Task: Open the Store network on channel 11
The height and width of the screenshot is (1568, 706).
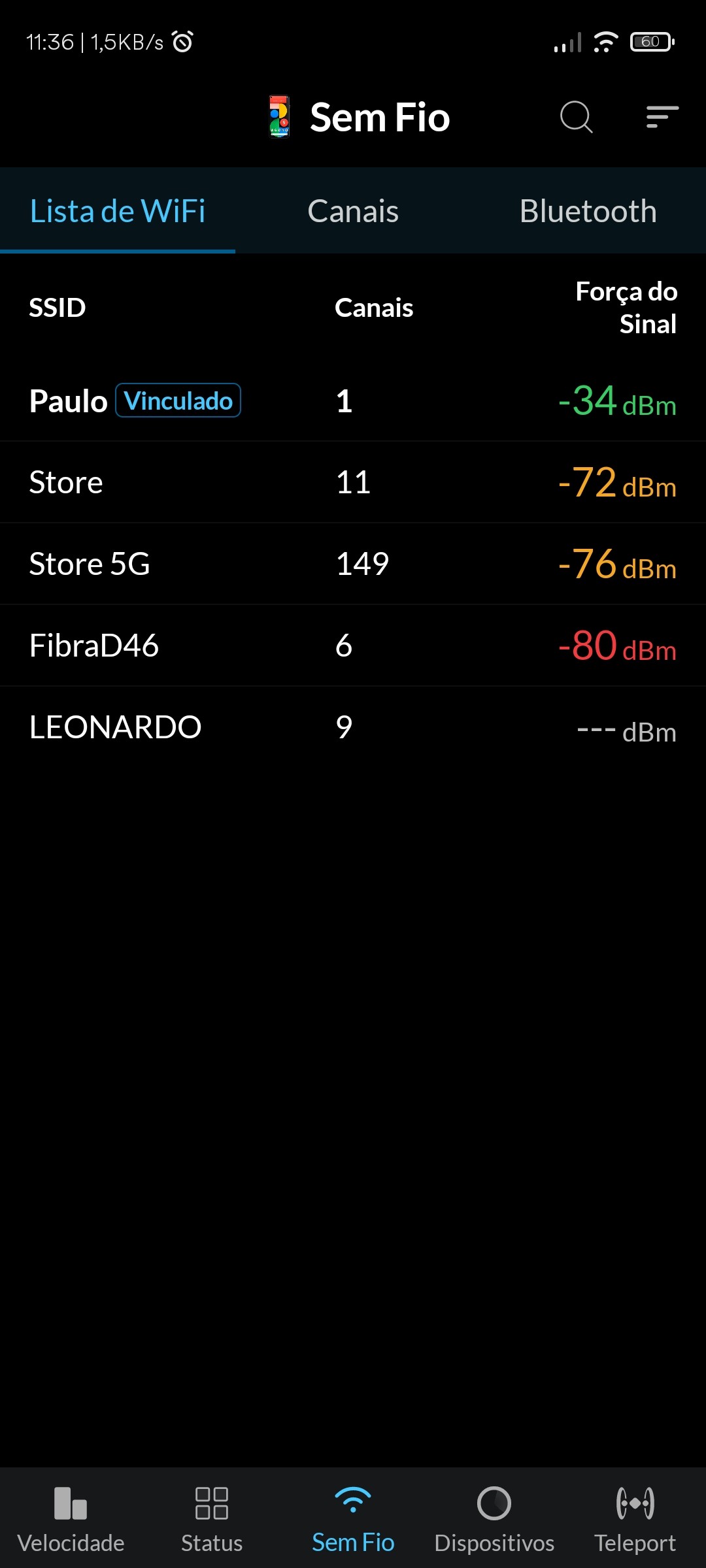Action: [x=353, y=482]
